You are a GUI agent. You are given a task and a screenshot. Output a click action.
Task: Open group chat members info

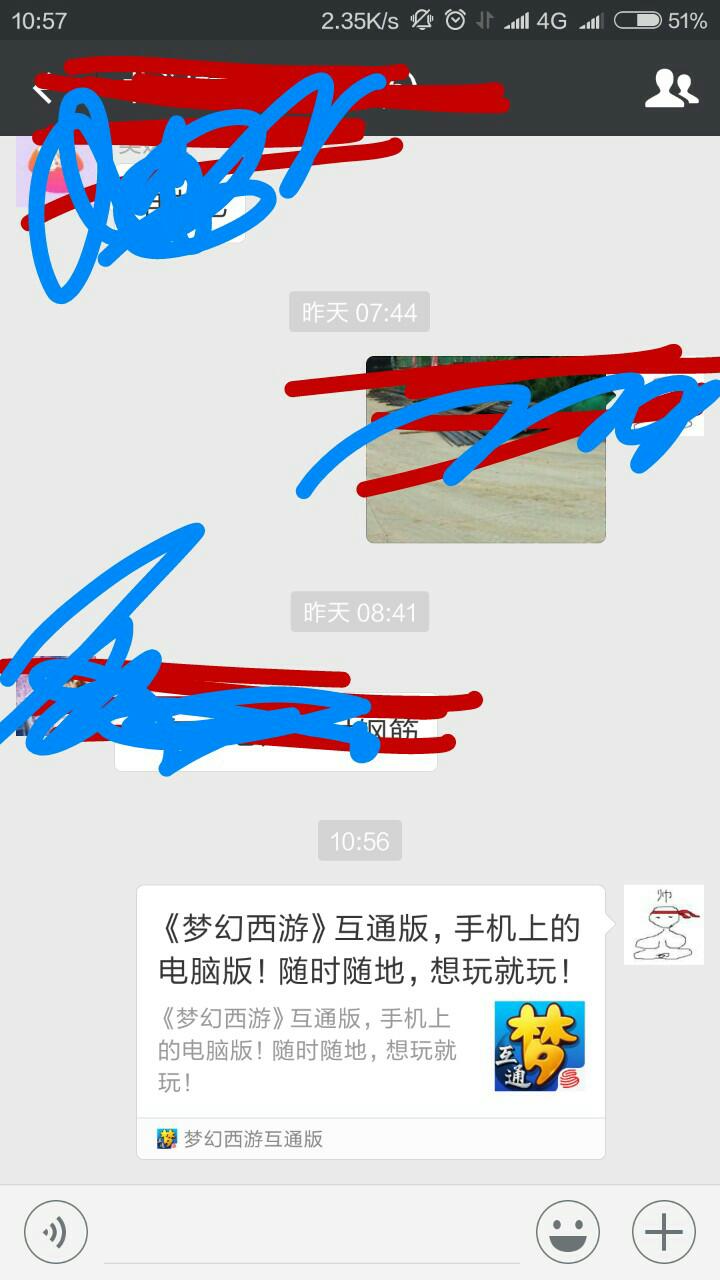click(x=671, y=89)
